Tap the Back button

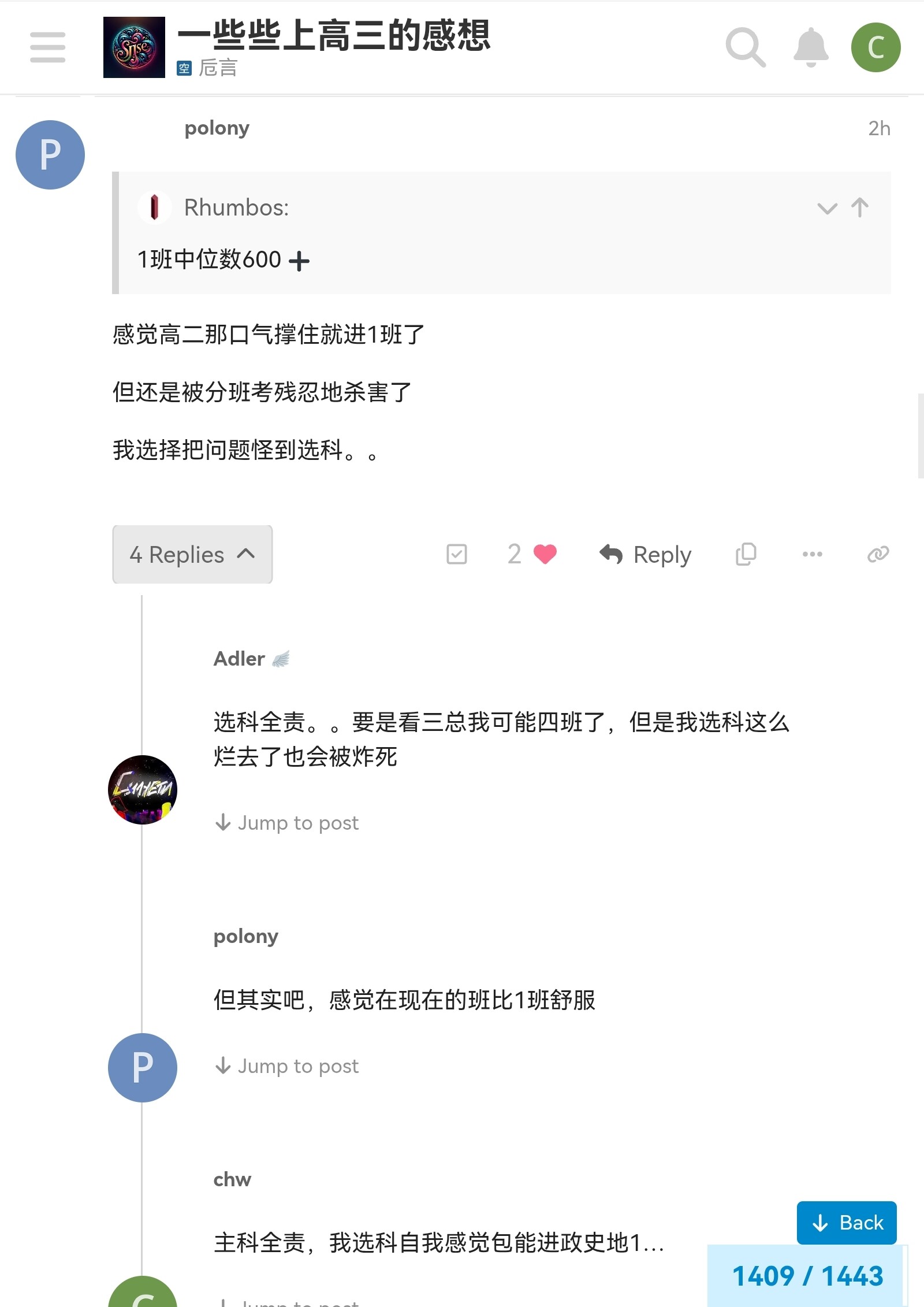coord(847,1223)
